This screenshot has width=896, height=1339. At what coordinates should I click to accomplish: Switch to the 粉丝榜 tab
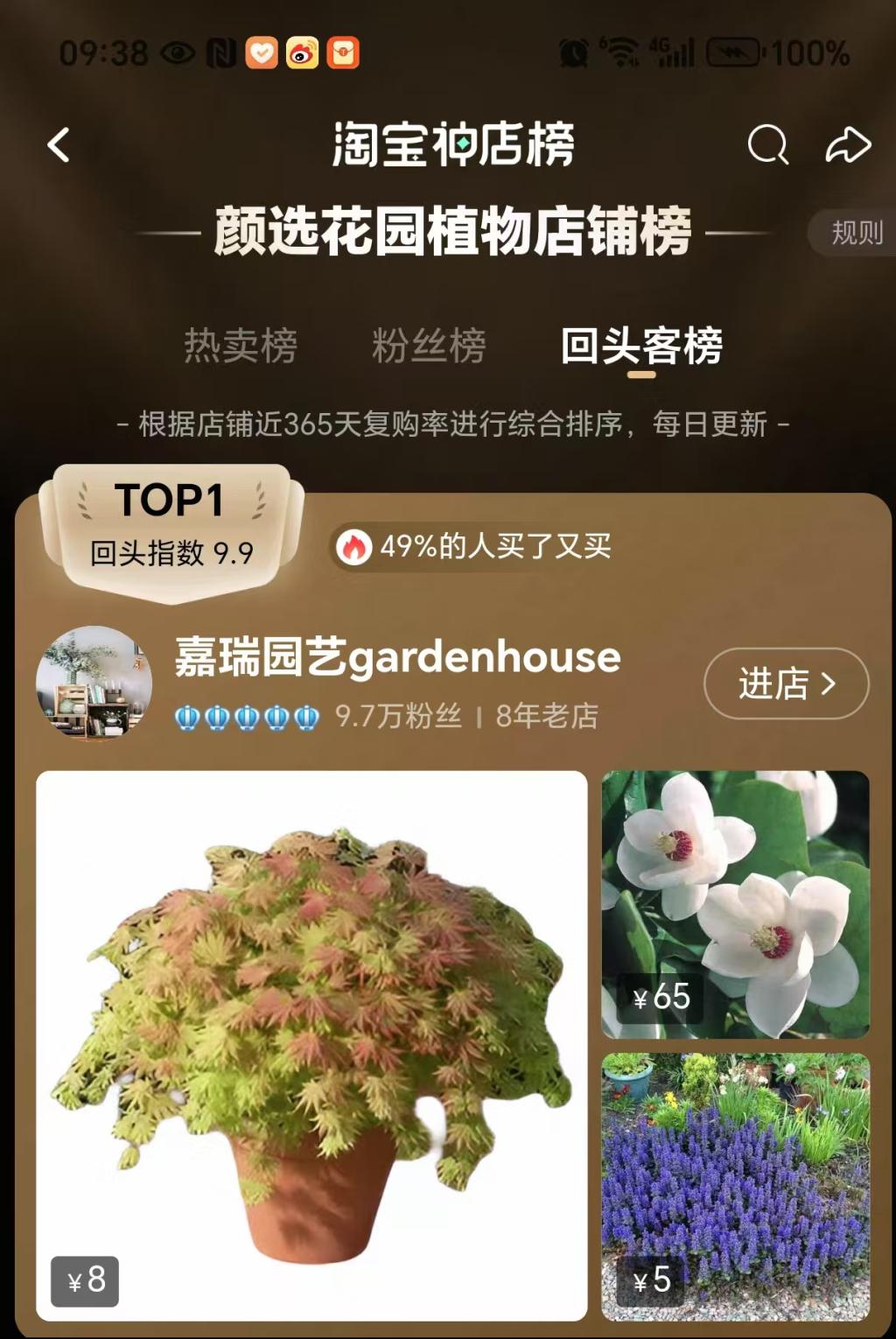tap(429, 346)
